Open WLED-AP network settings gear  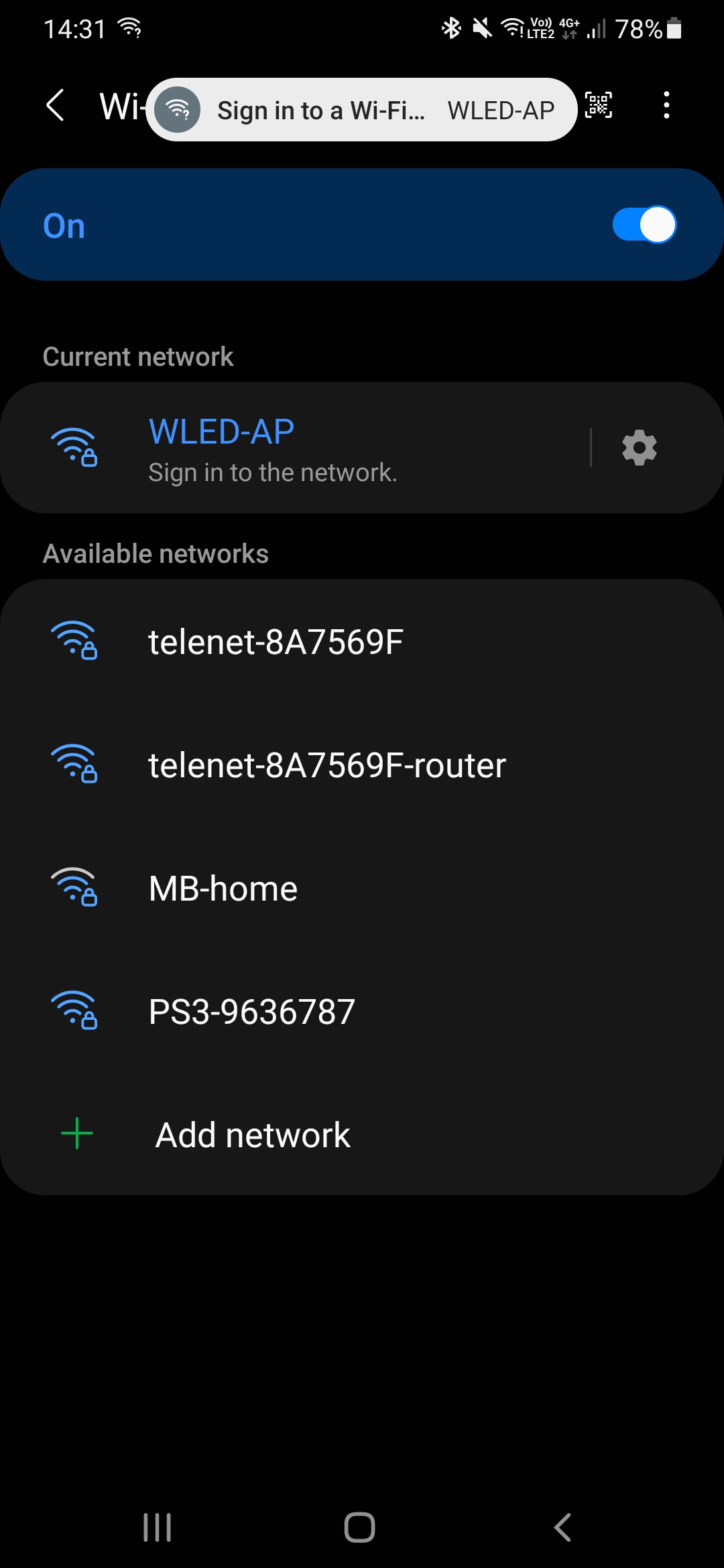639,448
